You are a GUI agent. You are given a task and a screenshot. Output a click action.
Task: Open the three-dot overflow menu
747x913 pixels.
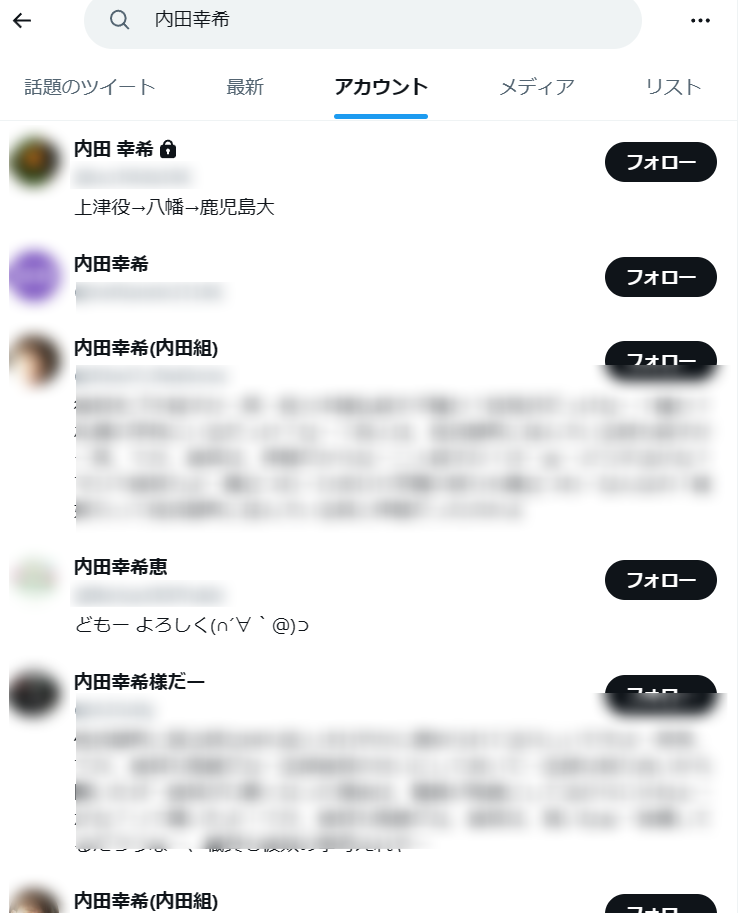(700, 20)
